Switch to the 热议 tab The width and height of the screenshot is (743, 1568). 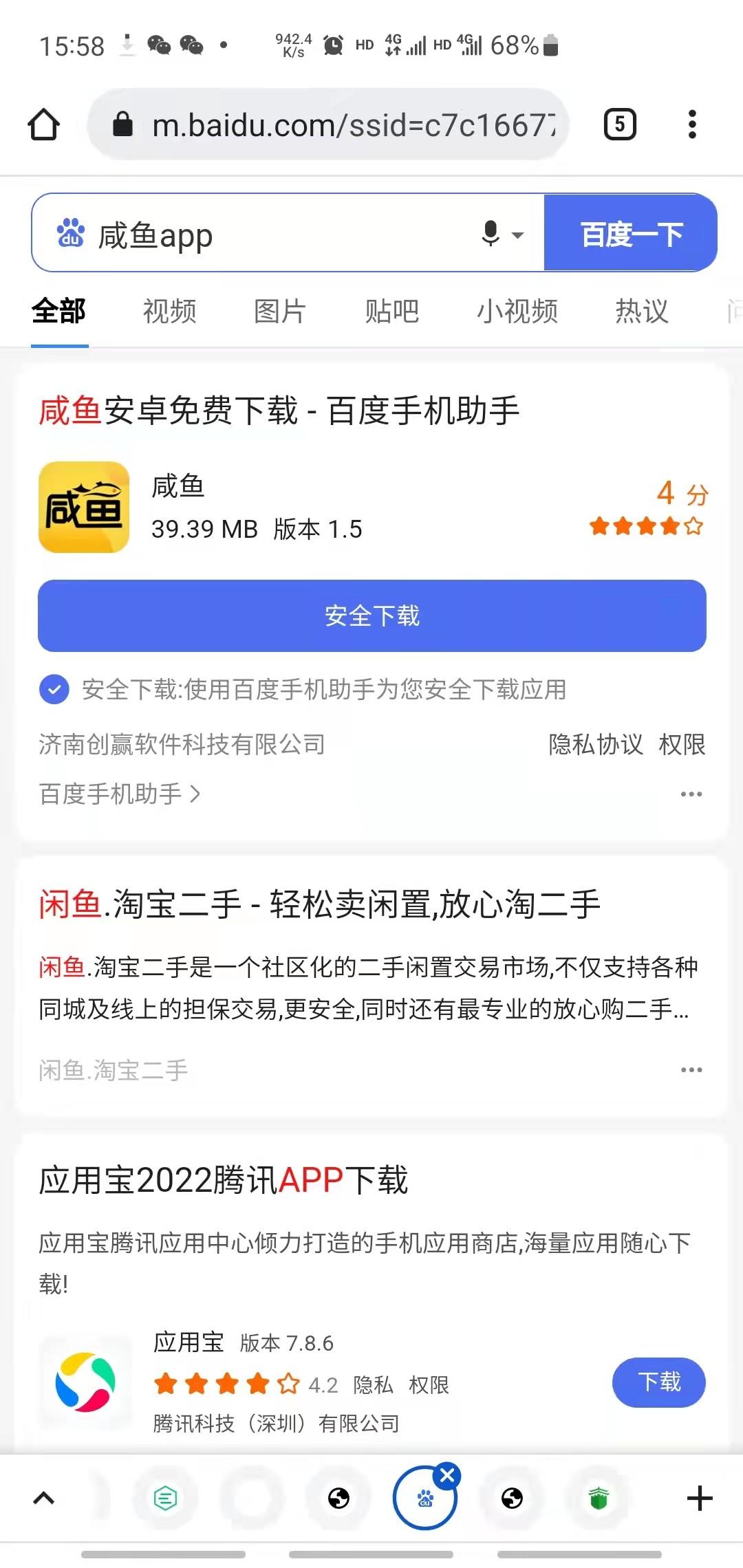click(x=642, y=311)
